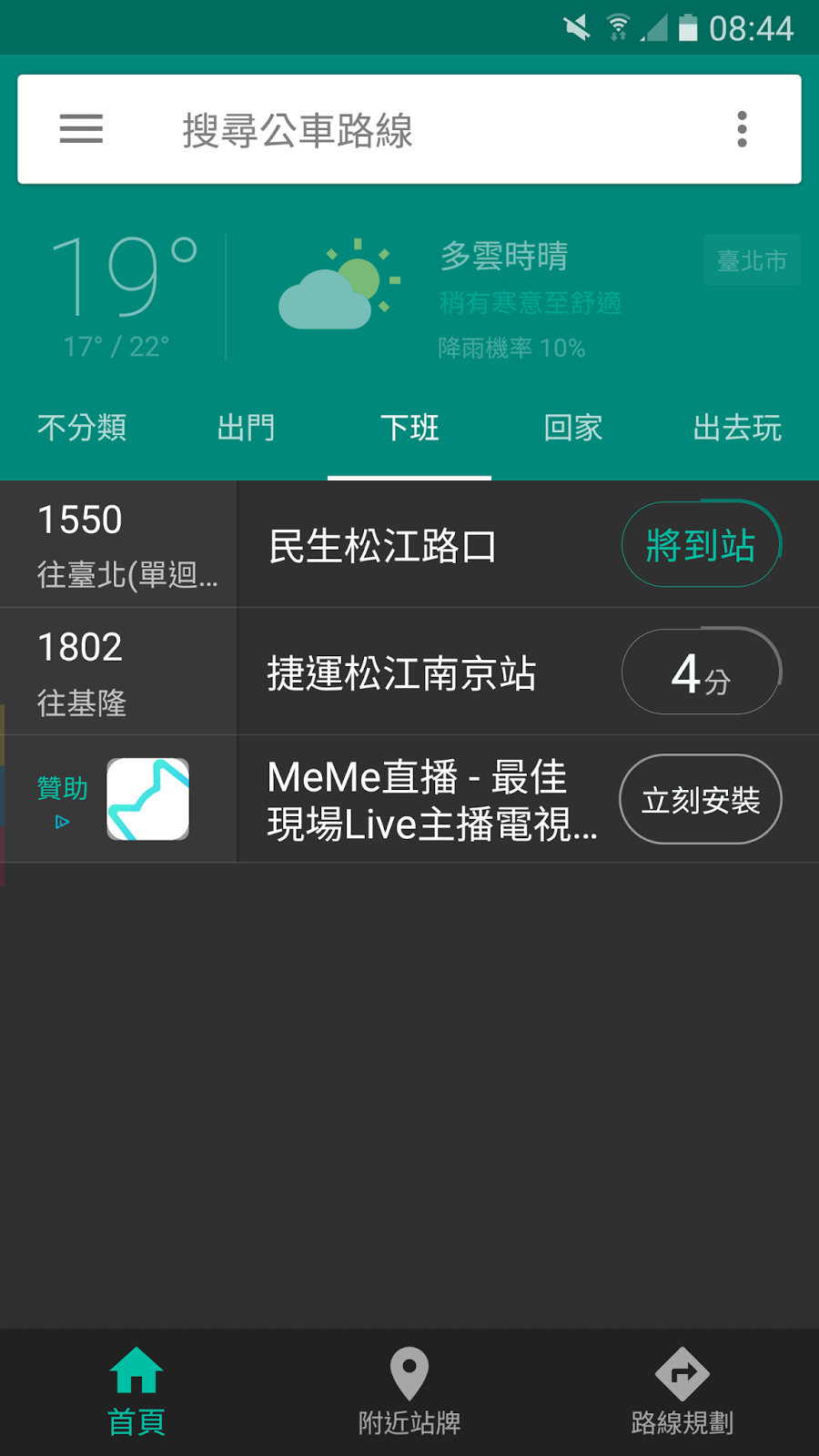Open bus route 1550 at 民生松江路口

point(409,544)
